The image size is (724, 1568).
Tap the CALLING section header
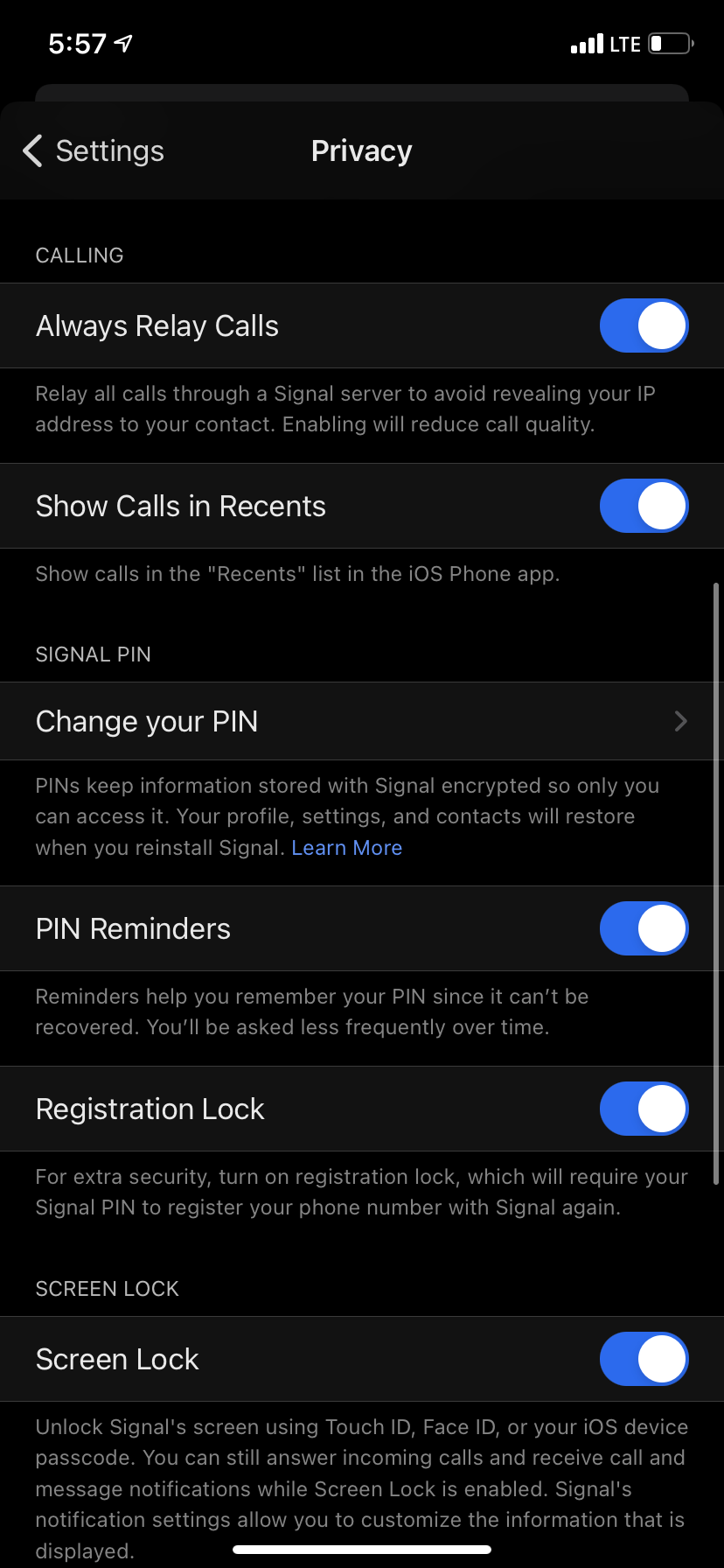[x=79, y=255]
